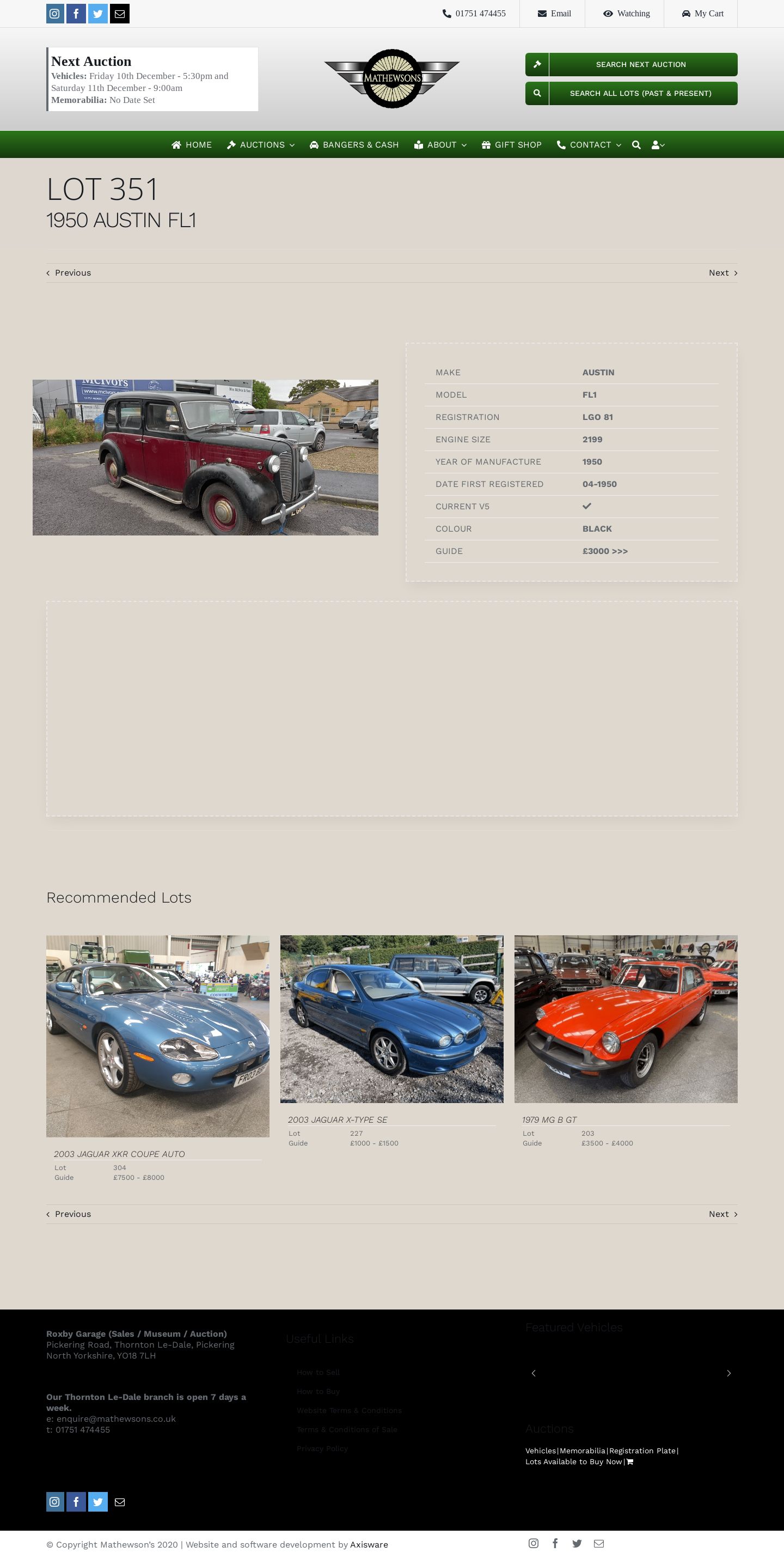Image resolution: width=784 pixels, height=1559 pixels.
Task: Open the Twitter icon in the top bar
Action: (x=98, y=13)
